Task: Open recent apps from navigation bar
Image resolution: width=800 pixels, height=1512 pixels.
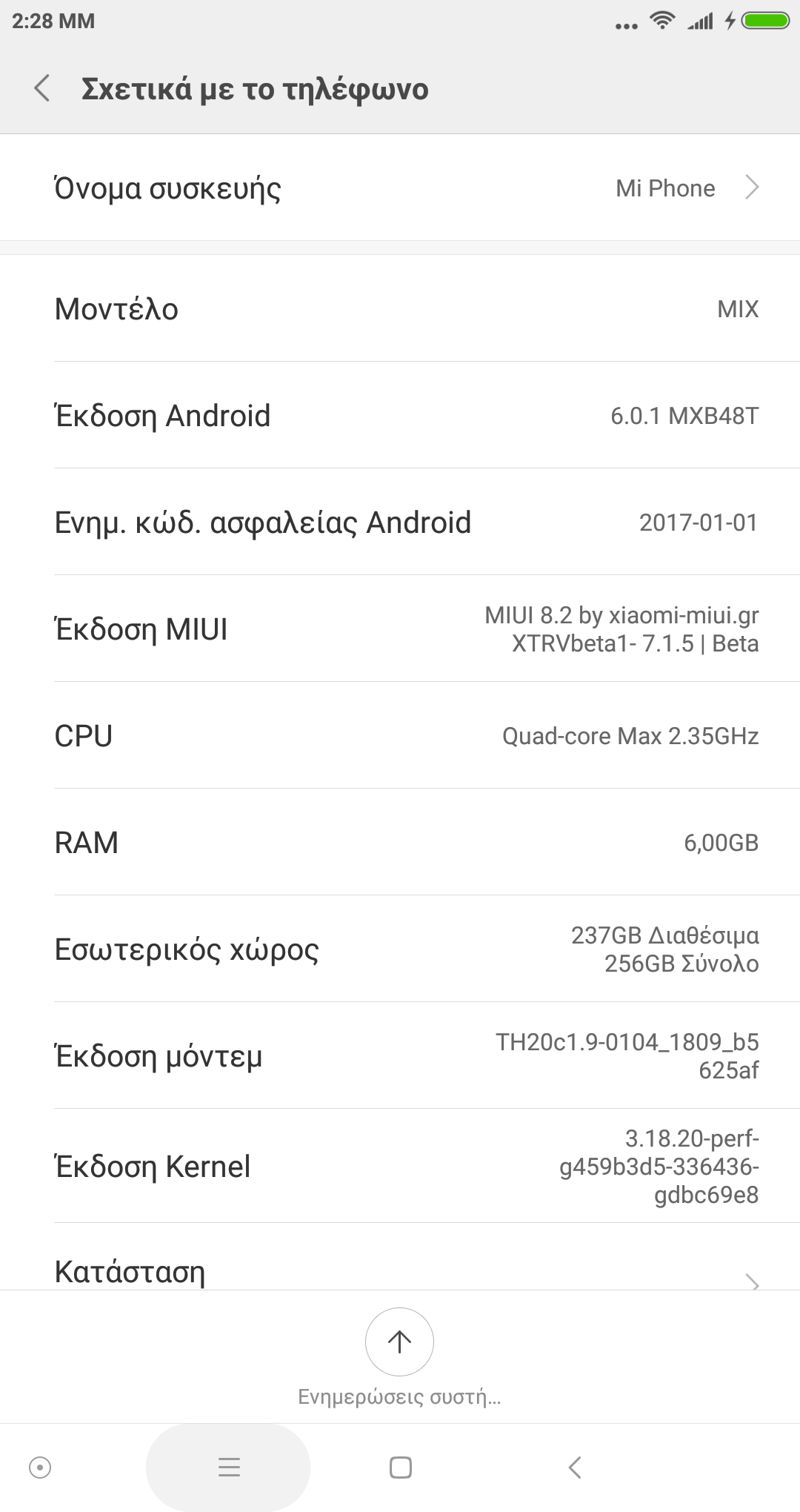Action: coord(229,1467)
